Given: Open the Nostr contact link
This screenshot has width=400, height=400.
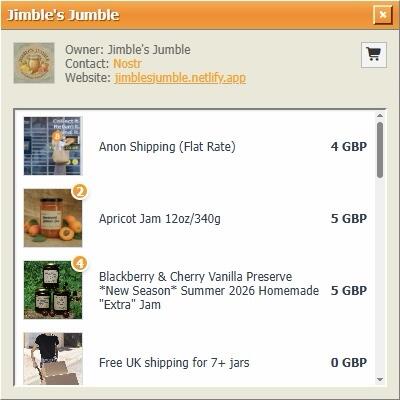Looking at the screenshot, I should 127,63.
